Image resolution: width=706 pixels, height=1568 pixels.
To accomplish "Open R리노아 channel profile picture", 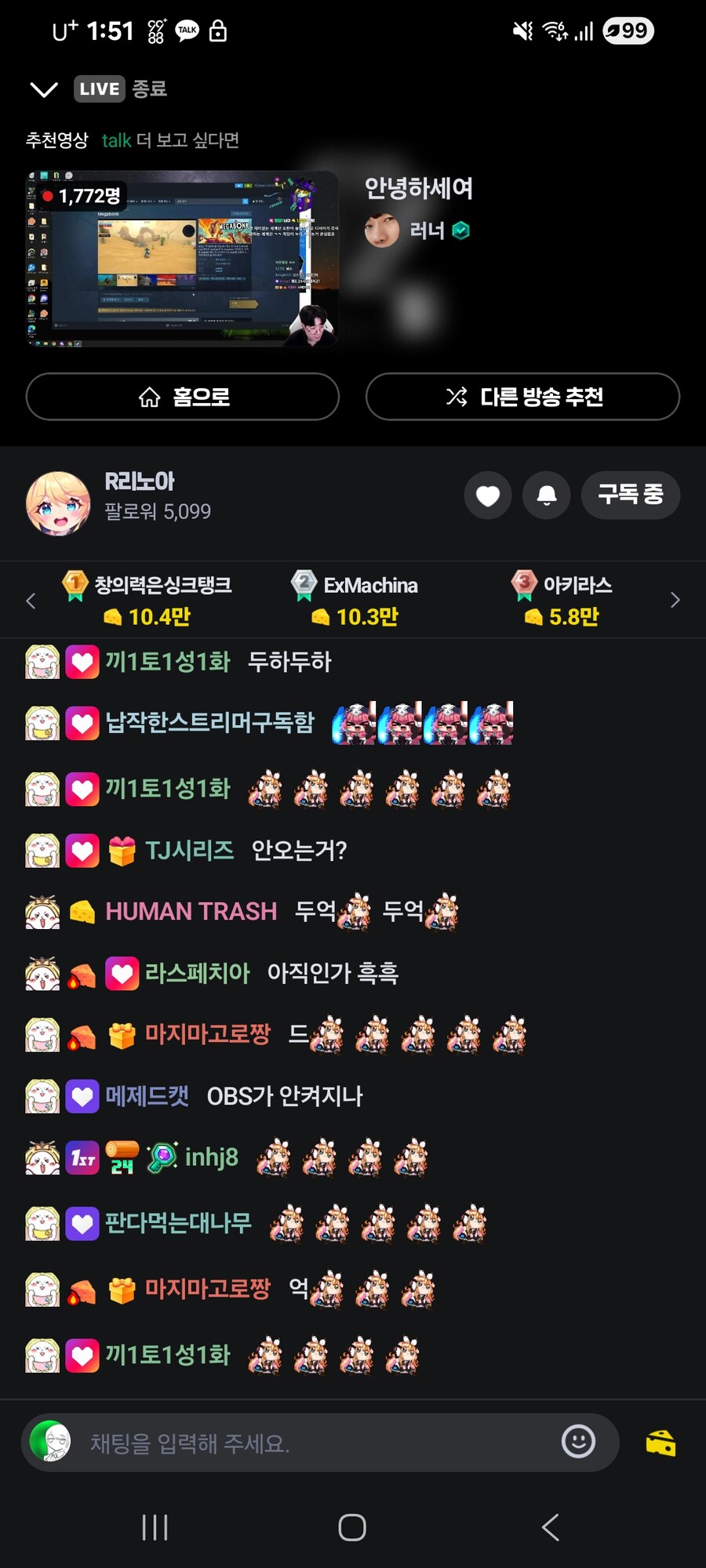I will pyautogui.click(x=58, y=503).
